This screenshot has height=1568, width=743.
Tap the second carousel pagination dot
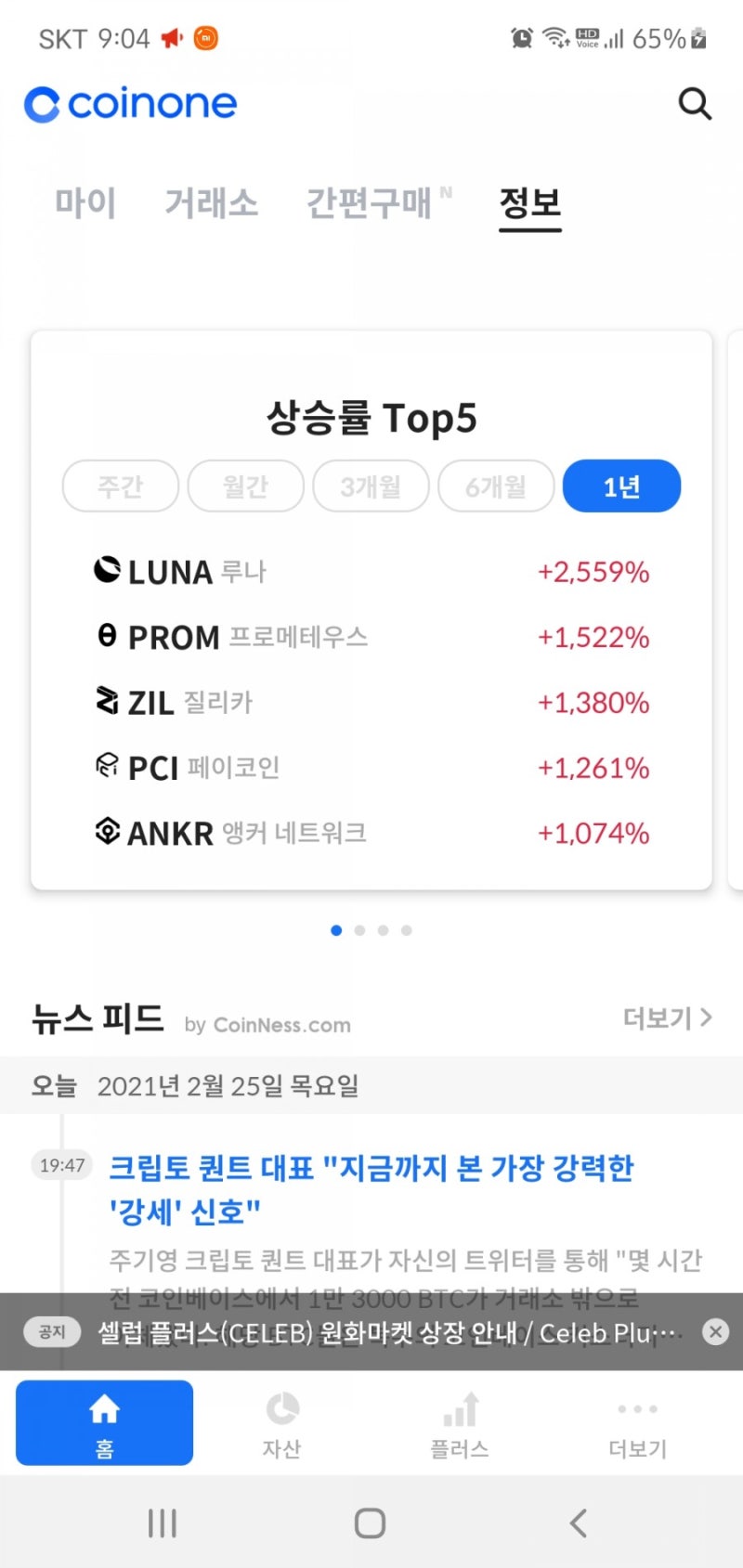pyautogui.click(x=360, y=930)
